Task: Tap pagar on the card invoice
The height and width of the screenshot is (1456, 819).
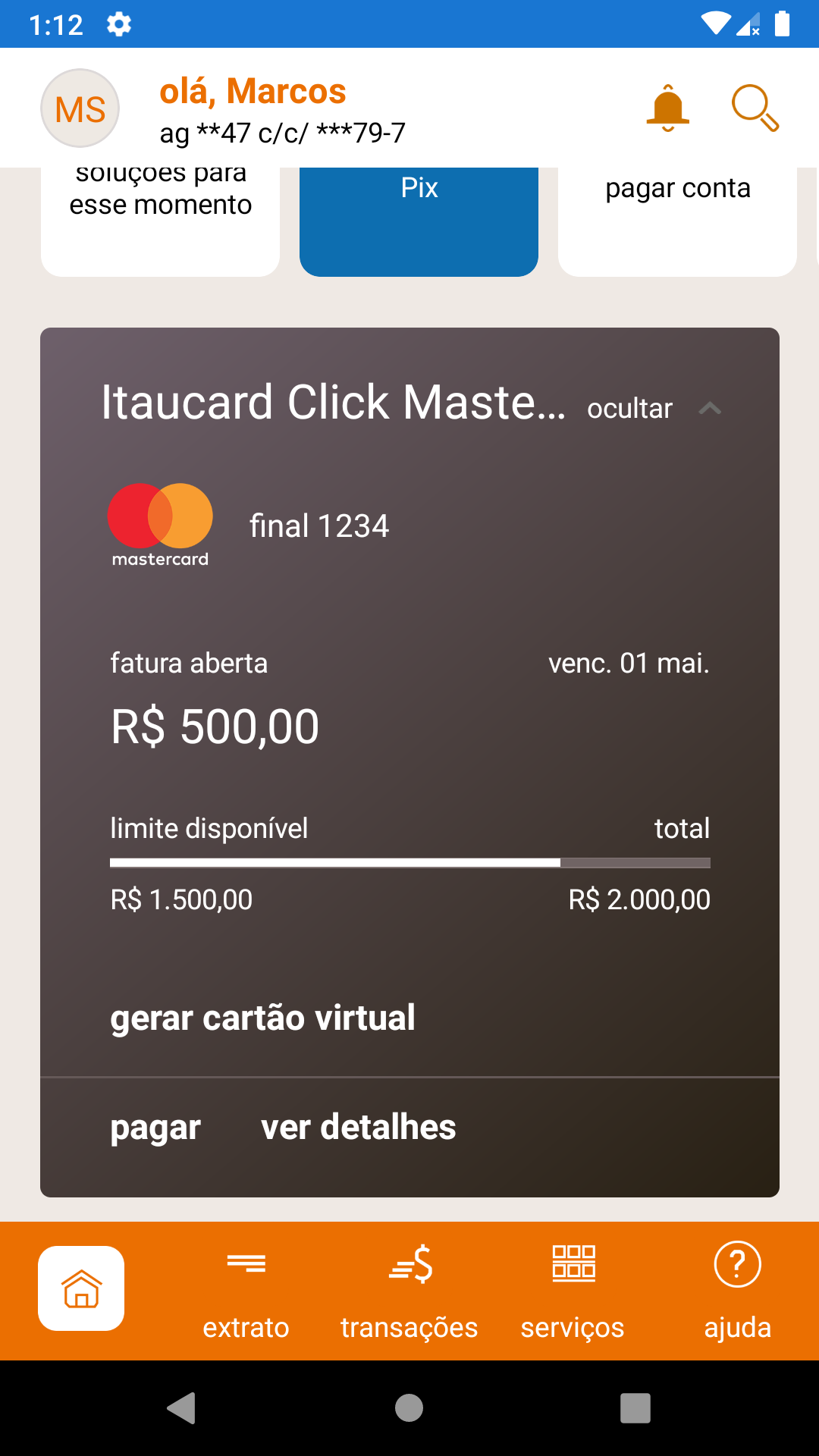Action: tap(155, 1128)
